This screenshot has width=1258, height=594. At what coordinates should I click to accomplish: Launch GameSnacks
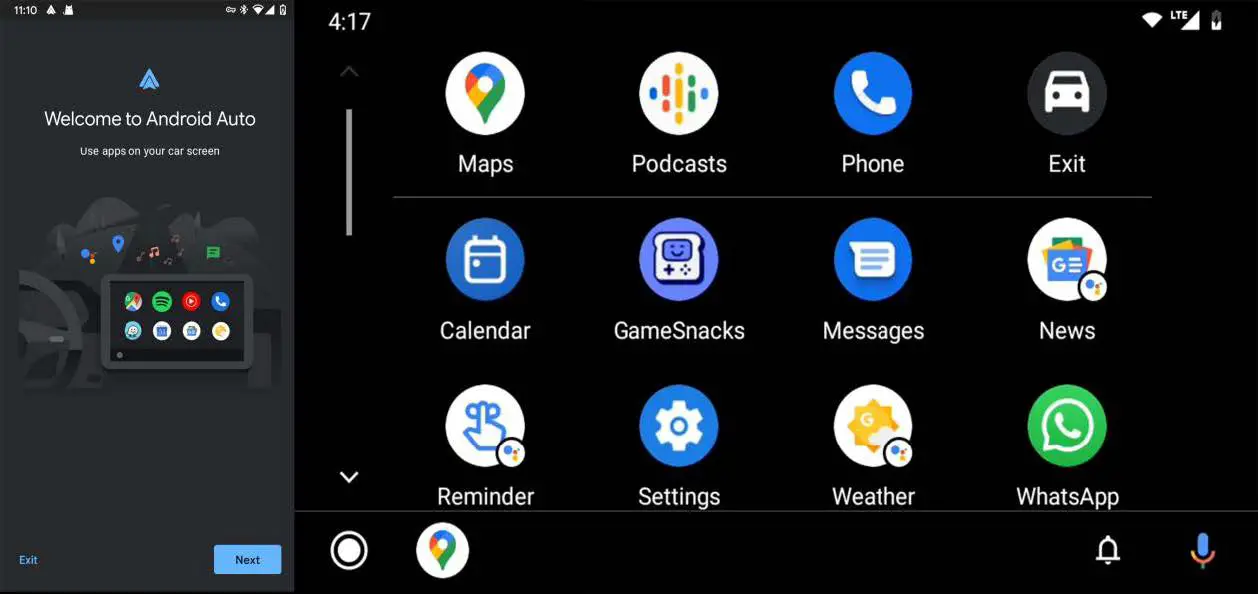(679, 260)
